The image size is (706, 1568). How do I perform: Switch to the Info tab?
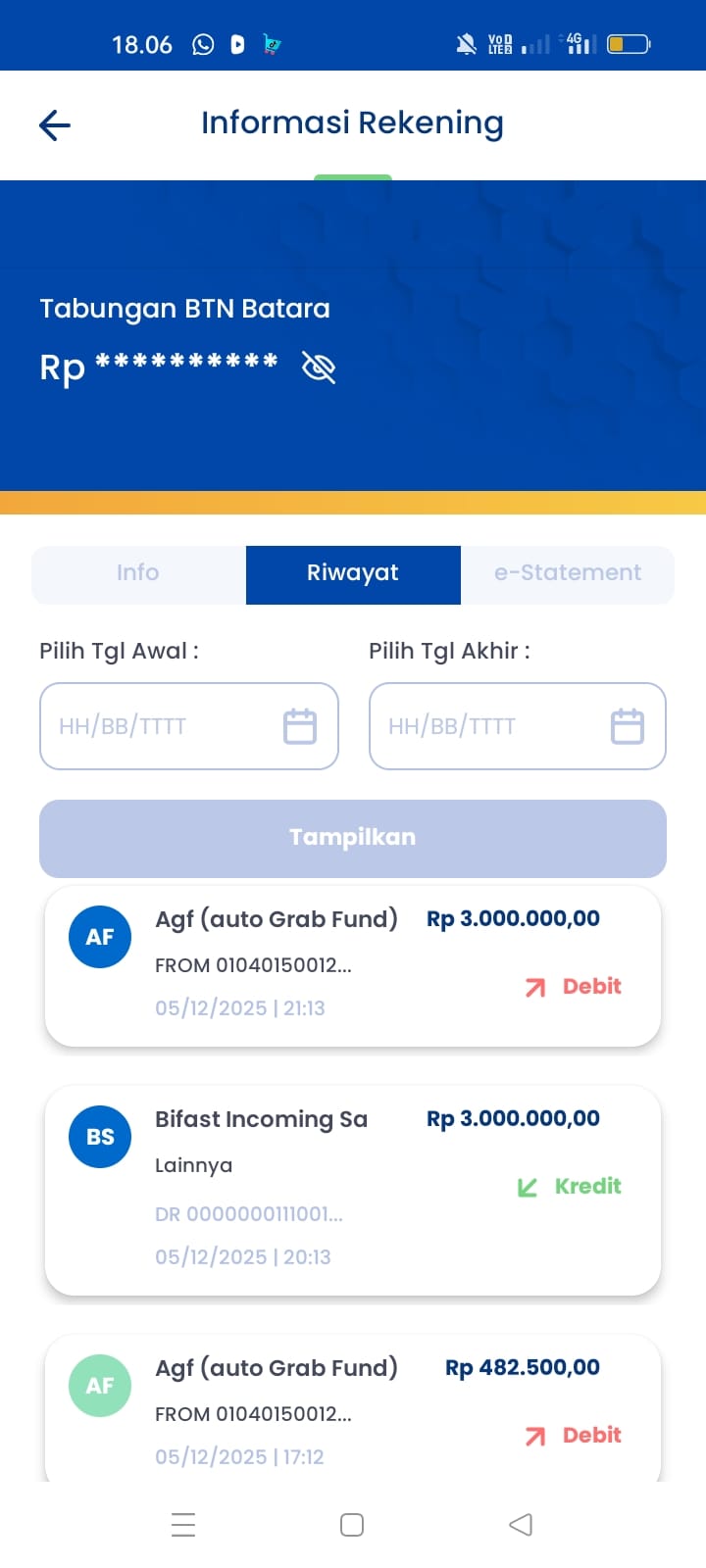pos(137,574)
